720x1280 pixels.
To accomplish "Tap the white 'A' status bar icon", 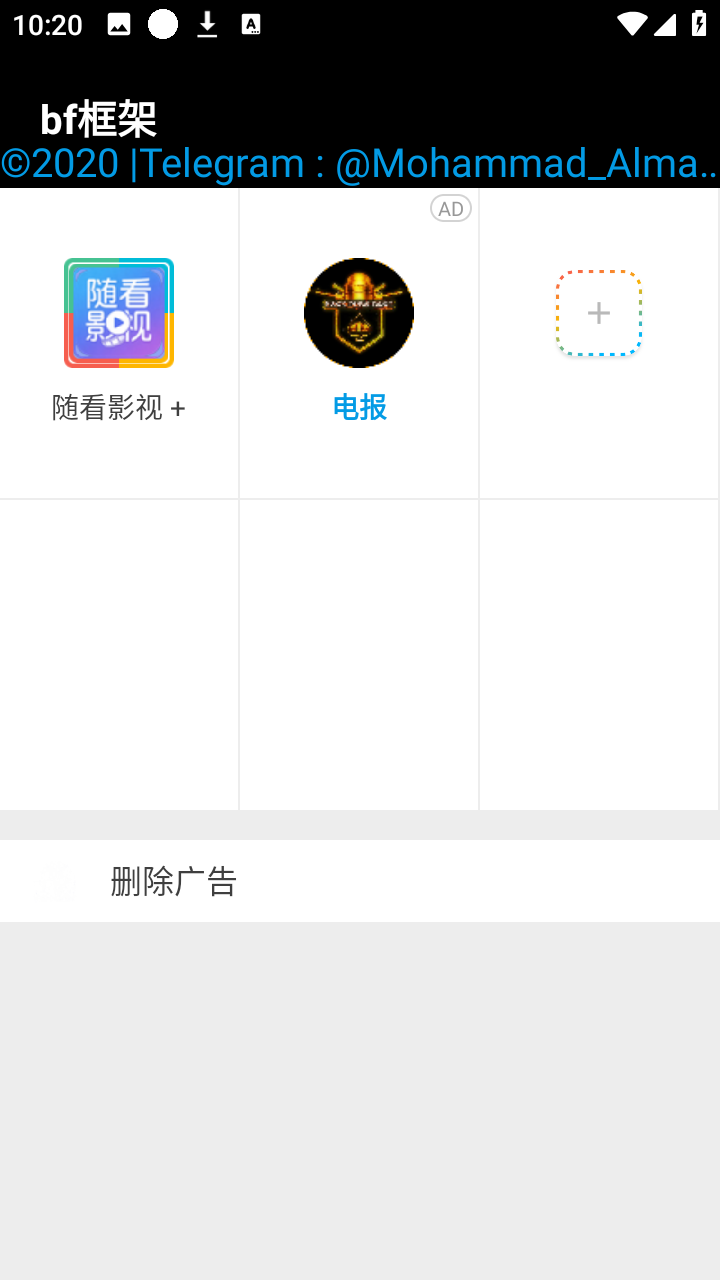I will 250,24.
